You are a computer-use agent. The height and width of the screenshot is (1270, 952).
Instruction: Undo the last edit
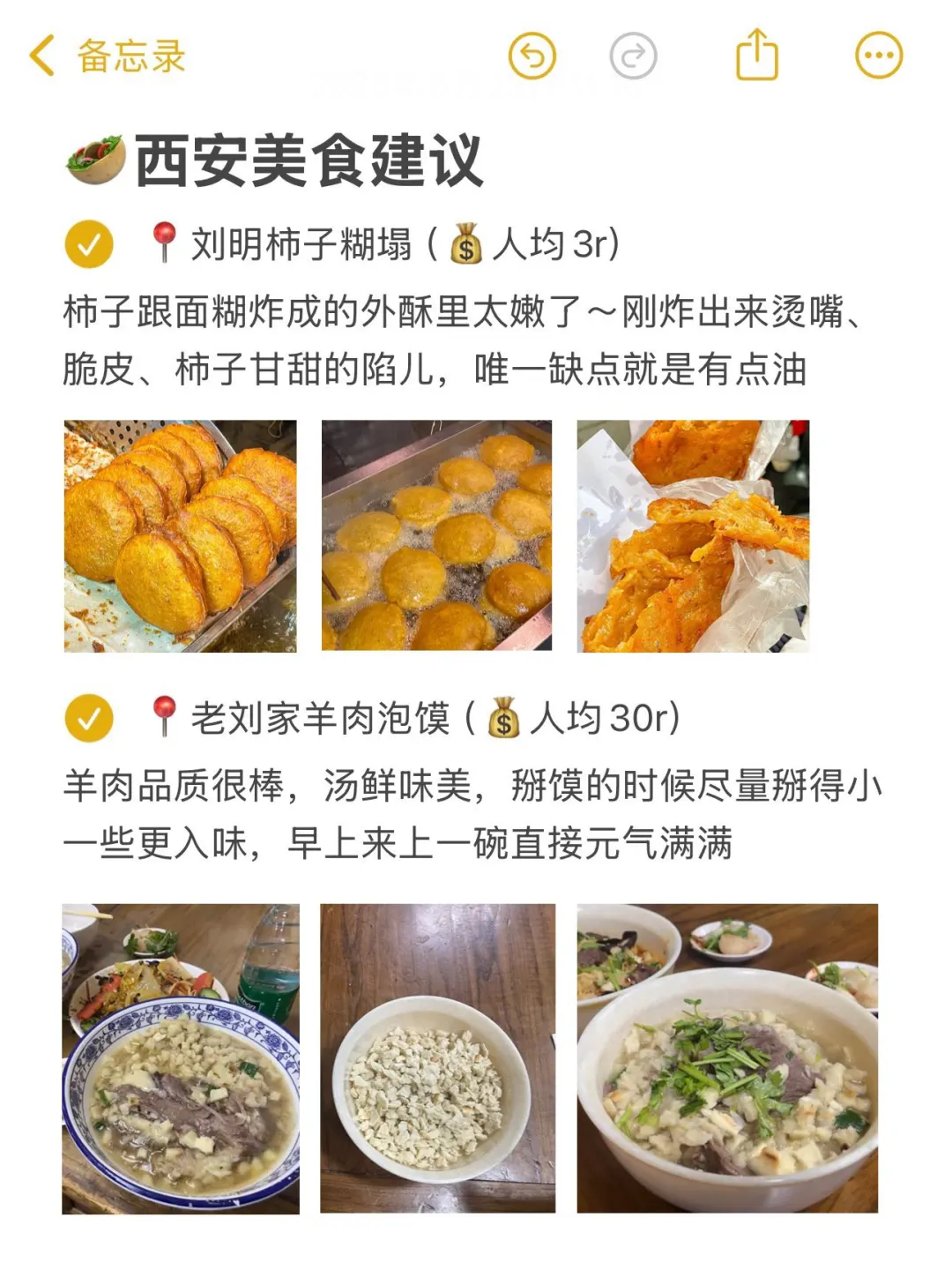tap(532, 56)
